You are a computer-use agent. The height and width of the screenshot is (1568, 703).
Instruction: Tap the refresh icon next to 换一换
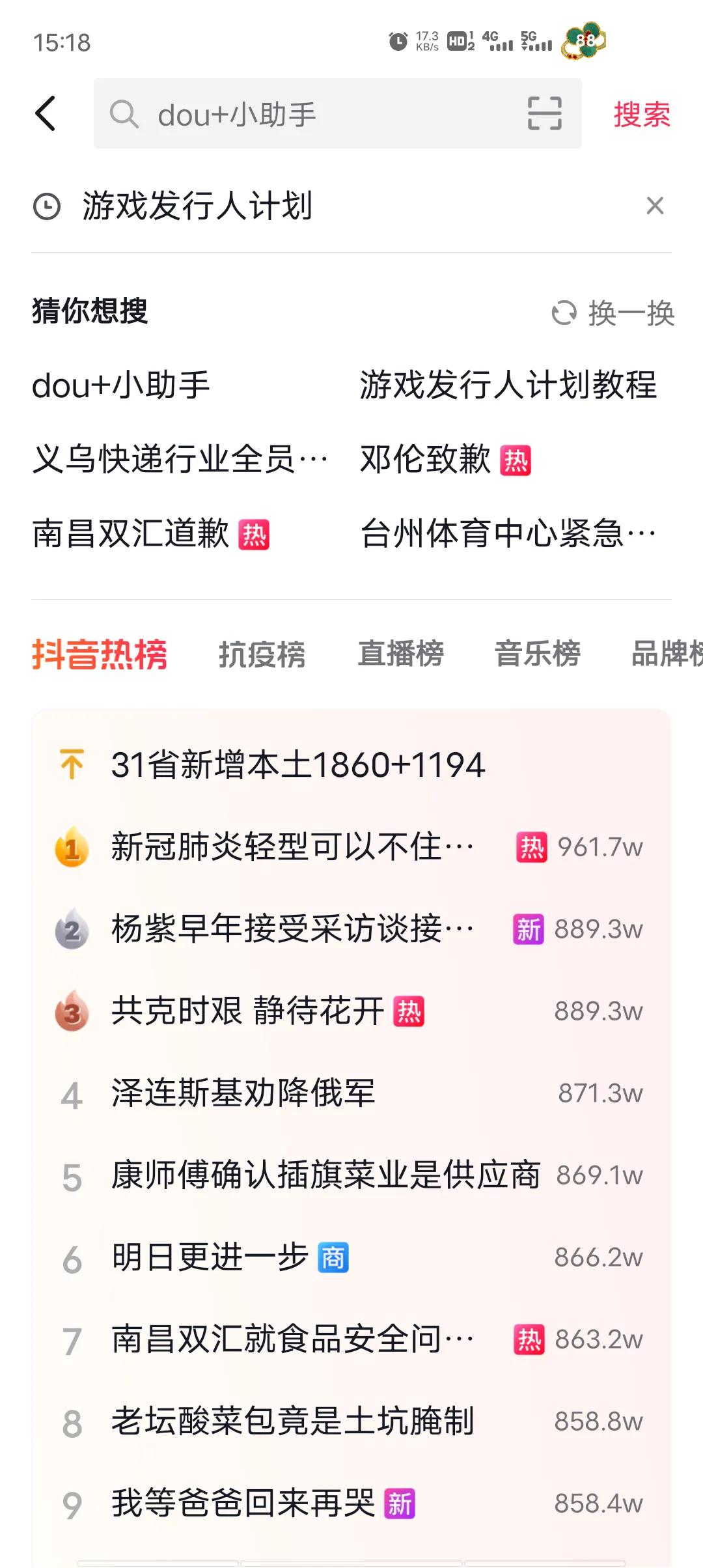click(x=564, y=313)
